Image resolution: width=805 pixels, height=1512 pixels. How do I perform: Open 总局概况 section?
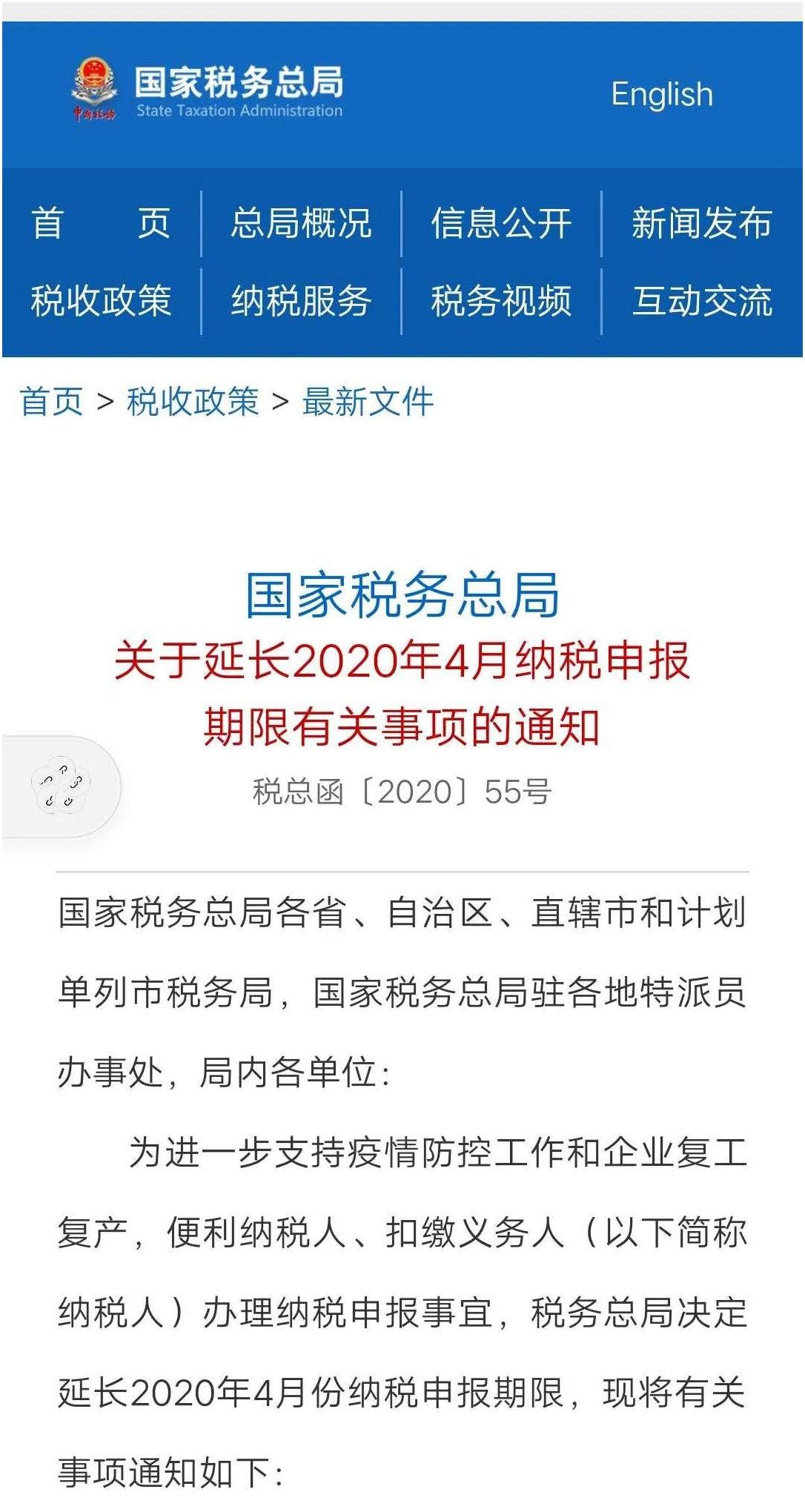(301, 223)
